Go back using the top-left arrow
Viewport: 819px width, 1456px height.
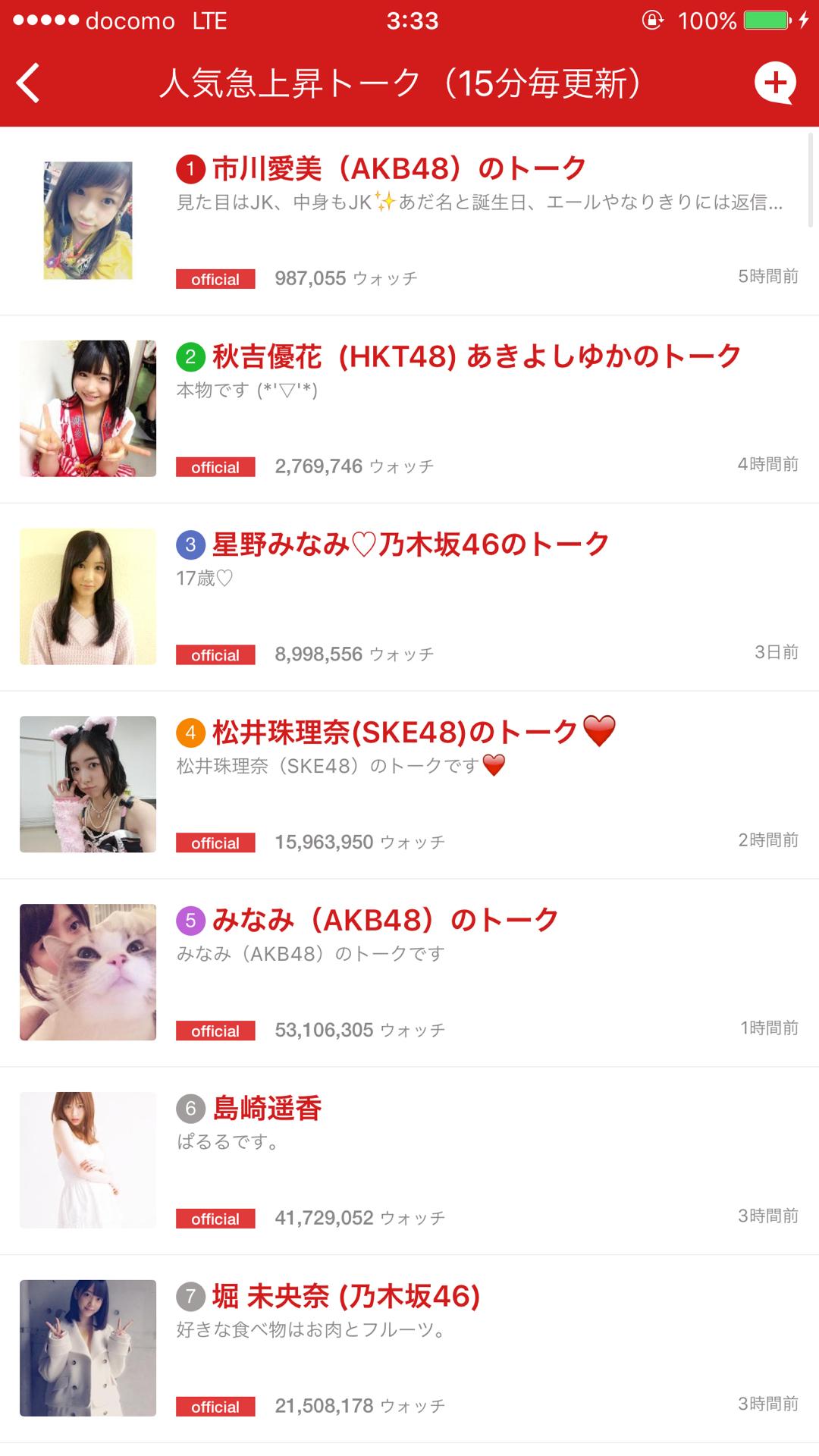click(x=29, y=83)
